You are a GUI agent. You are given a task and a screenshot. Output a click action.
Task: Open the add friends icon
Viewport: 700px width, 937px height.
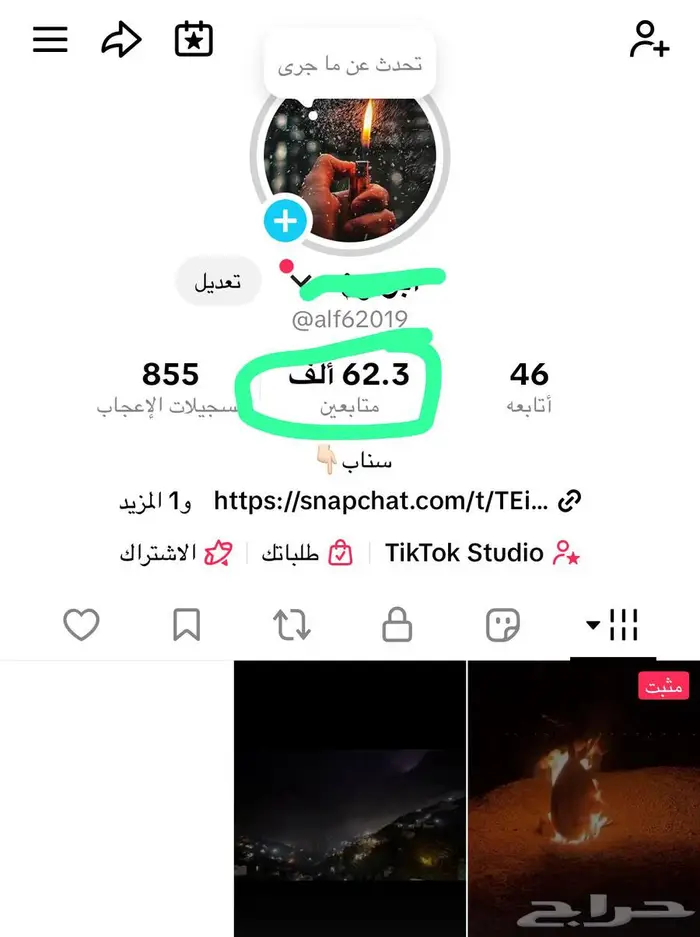pyautogui.click(x=648, y=40)
